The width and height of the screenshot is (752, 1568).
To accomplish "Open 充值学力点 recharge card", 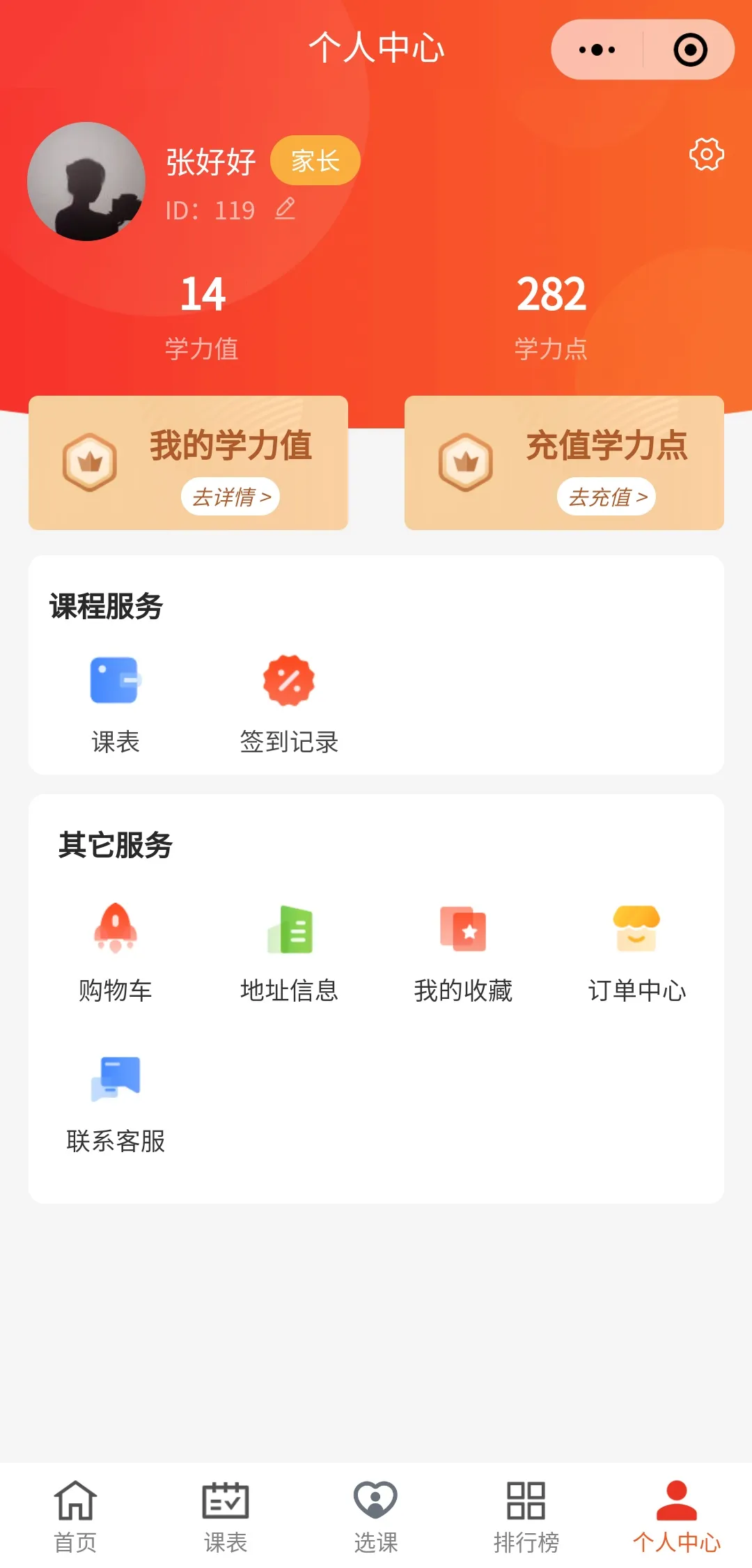I will click(564, 463).
